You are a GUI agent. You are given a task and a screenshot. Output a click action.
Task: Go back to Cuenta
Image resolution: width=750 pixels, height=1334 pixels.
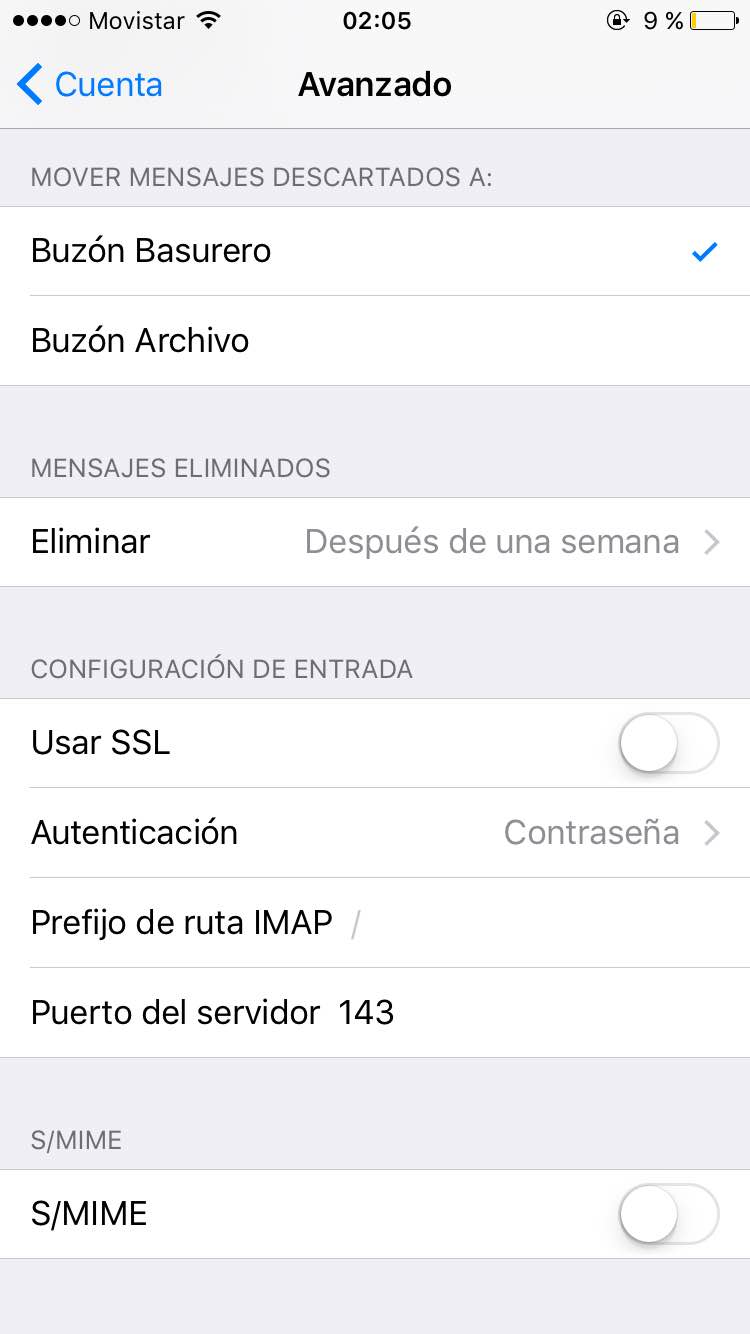(90, 85)
